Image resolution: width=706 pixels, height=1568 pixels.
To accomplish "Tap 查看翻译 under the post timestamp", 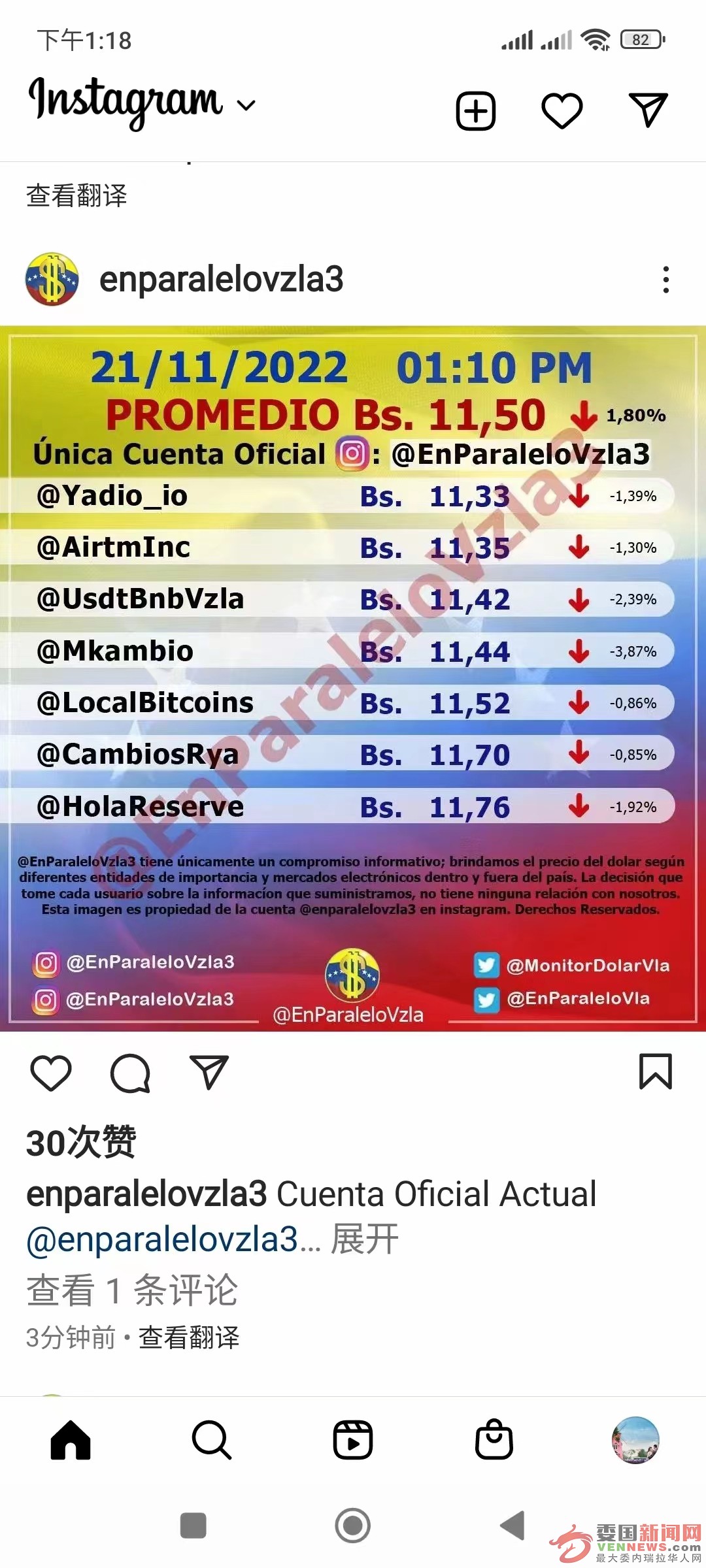I will click(x=189, y=1338).
